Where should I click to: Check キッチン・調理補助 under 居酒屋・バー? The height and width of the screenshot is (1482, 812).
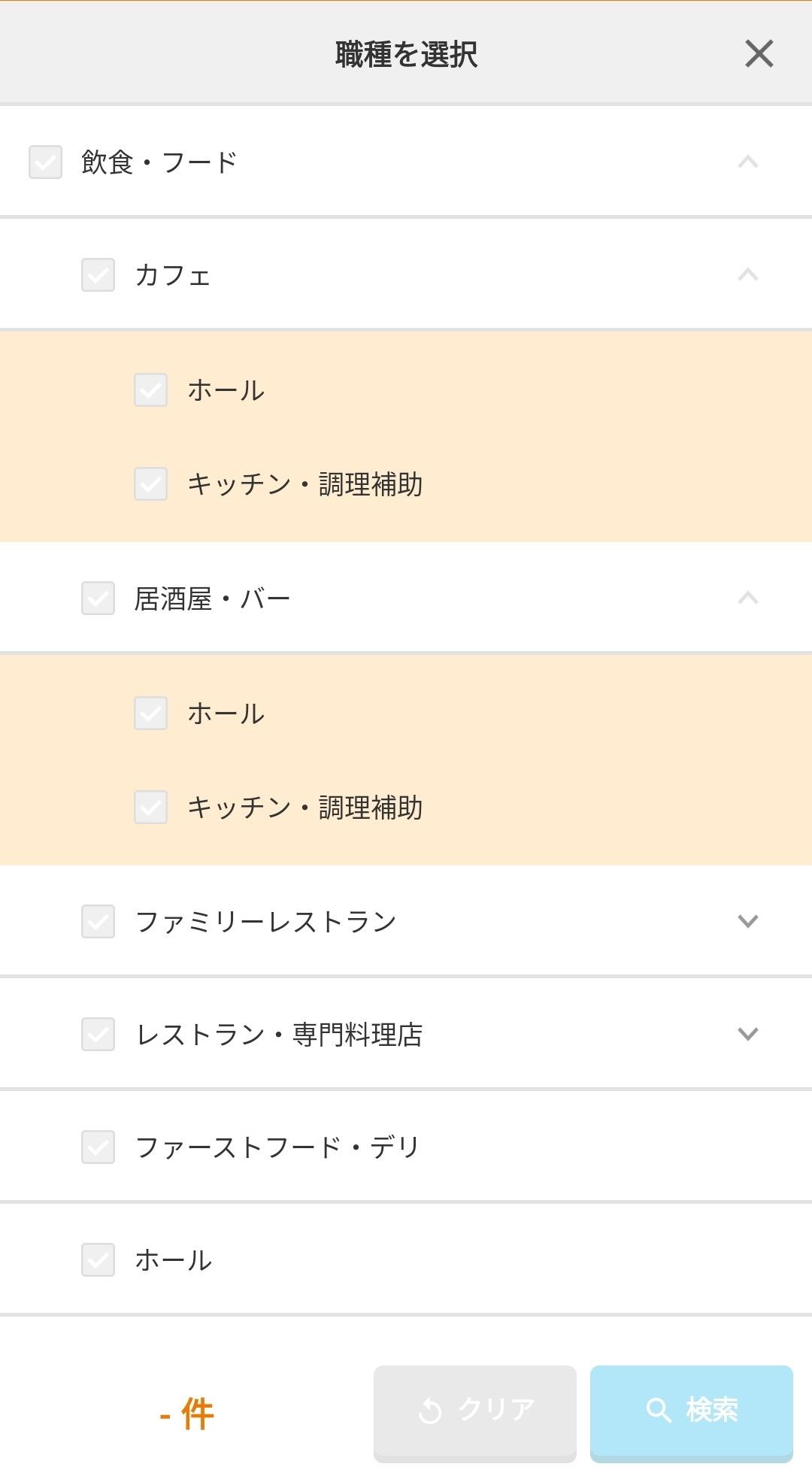point(150,808)
